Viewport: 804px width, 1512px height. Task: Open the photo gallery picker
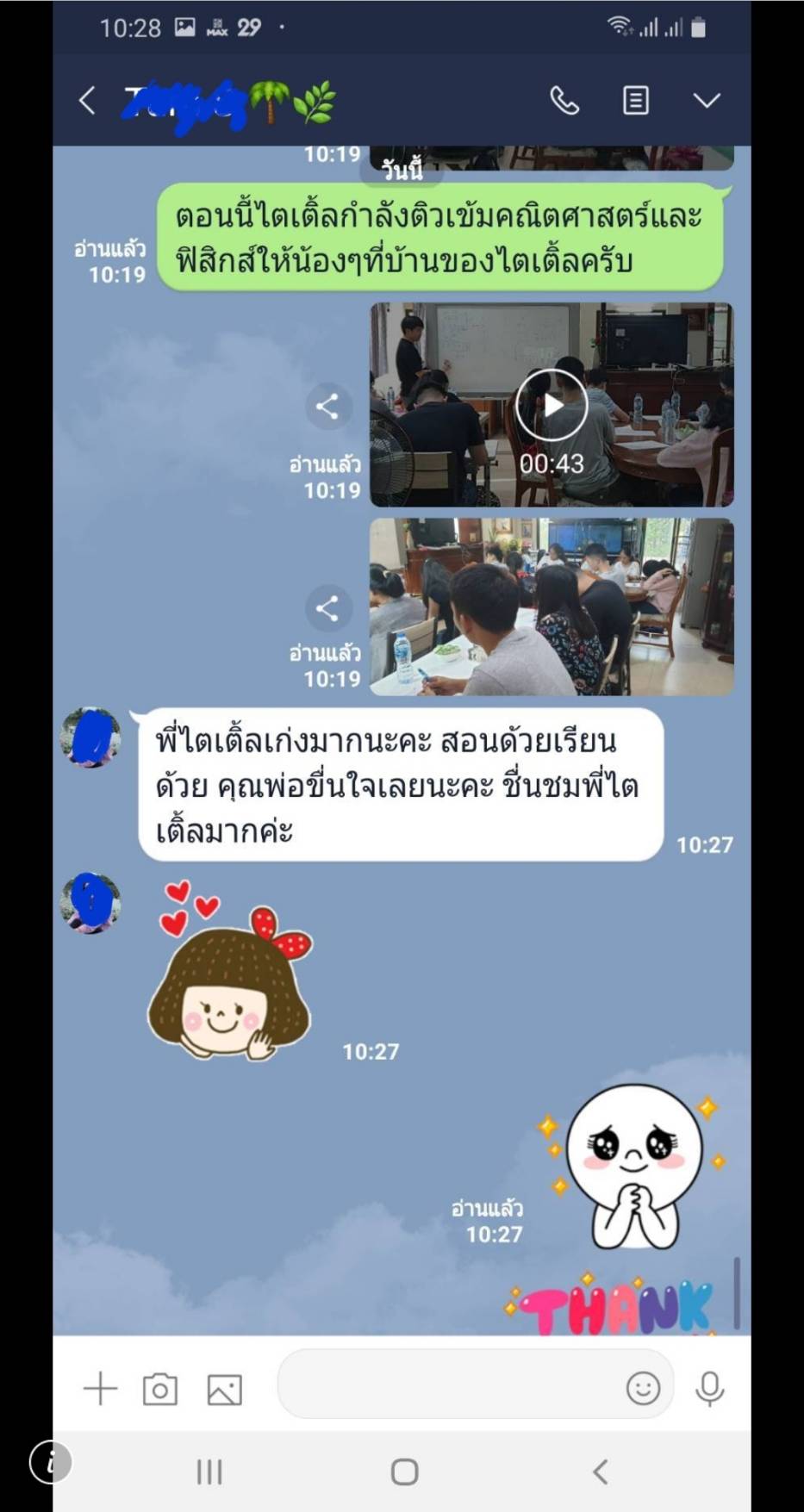pos(225,1390)
